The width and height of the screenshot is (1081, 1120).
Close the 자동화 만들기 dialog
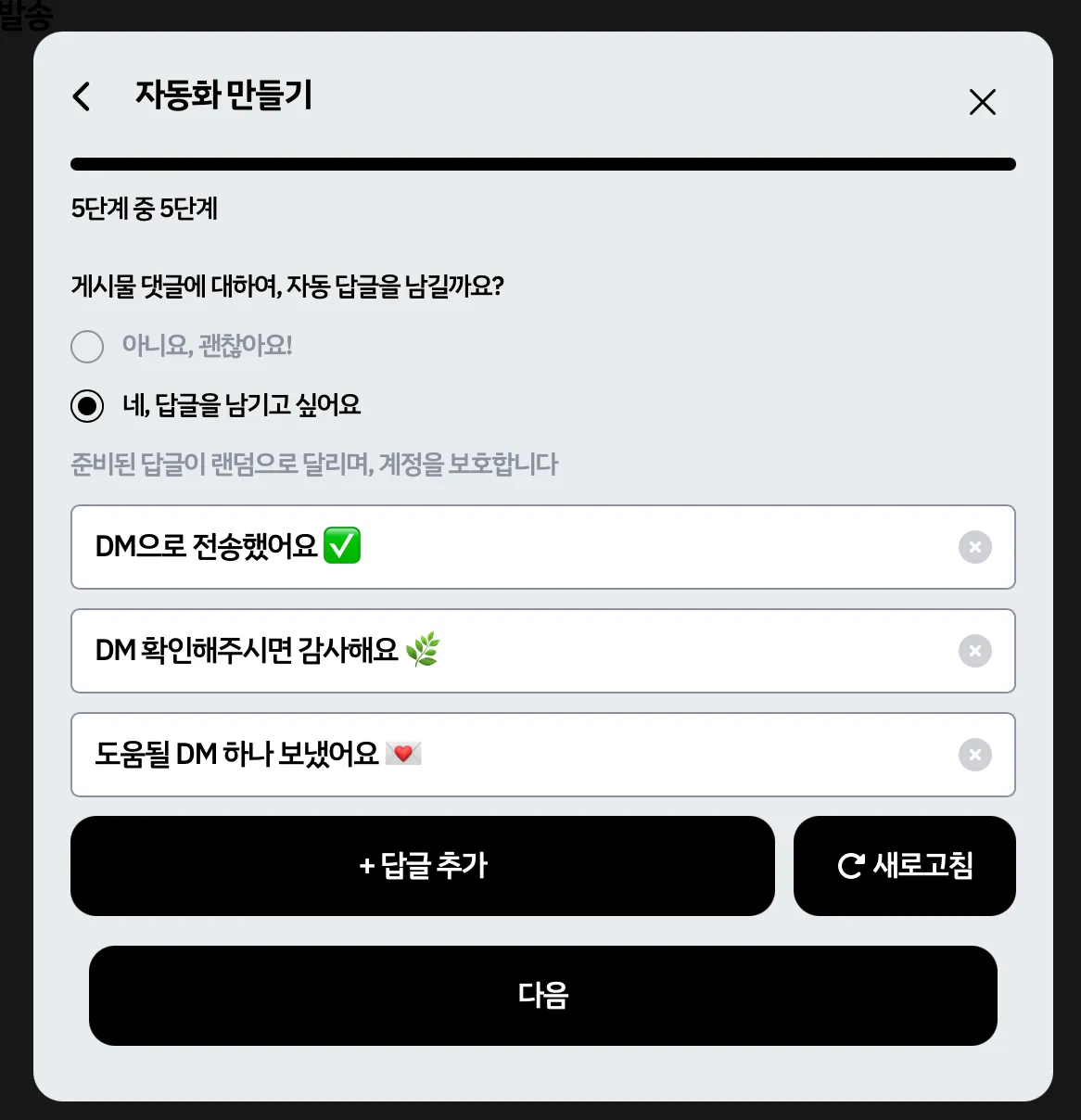tap(982, 101)
